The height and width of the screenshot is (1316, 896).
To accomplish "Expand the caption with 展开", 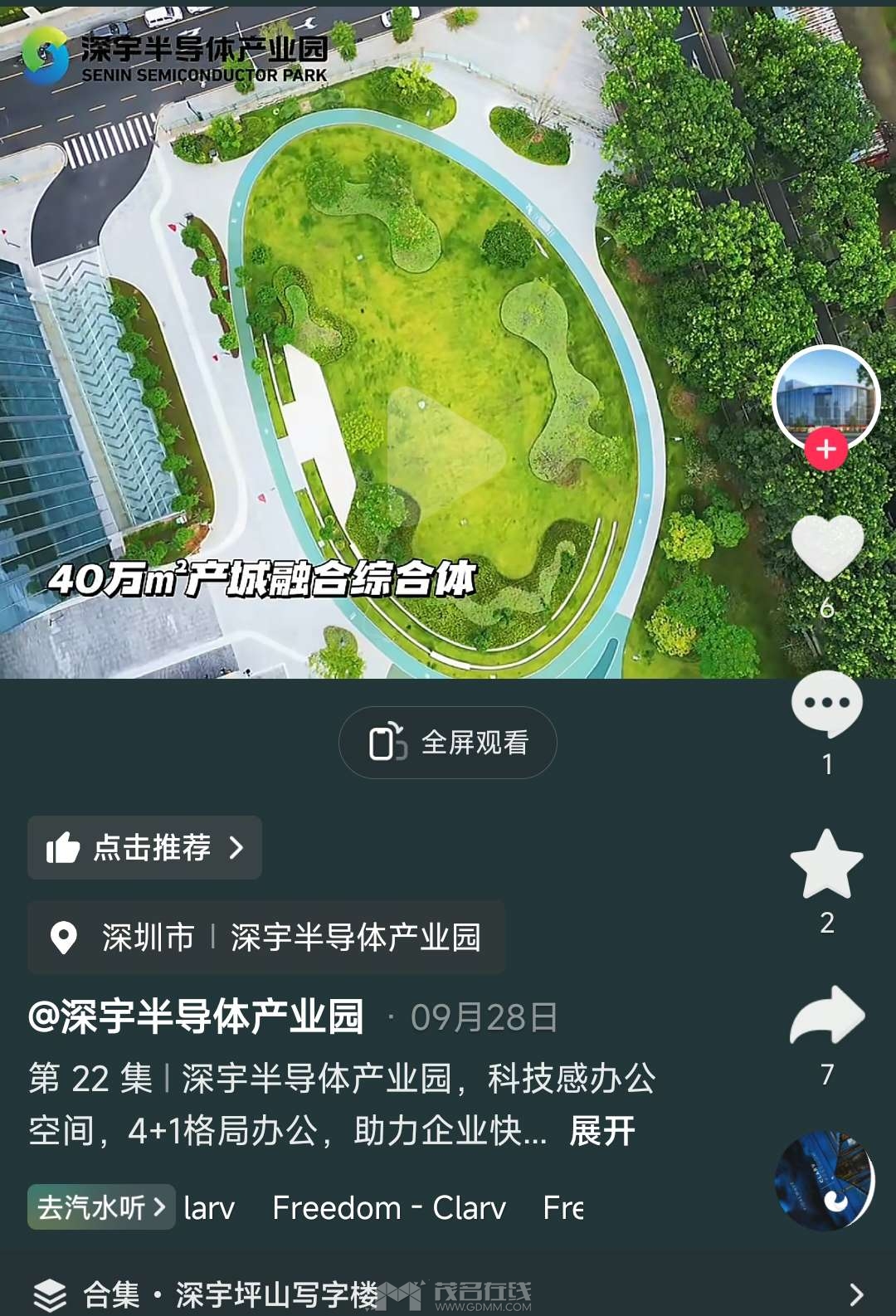I will pos(602,1131).
